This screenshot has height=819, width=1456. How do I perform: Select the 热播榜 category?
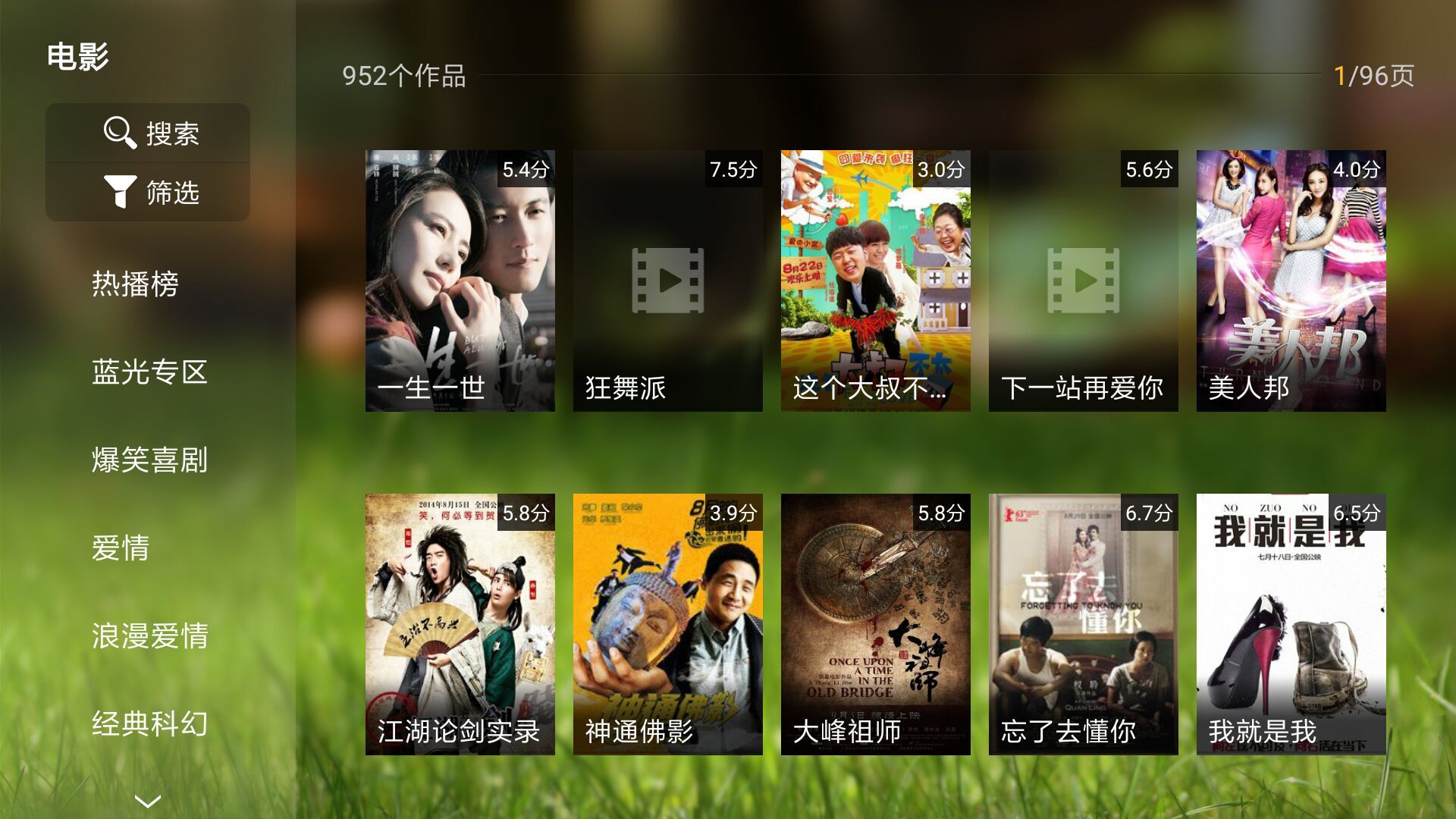point(135,284)
